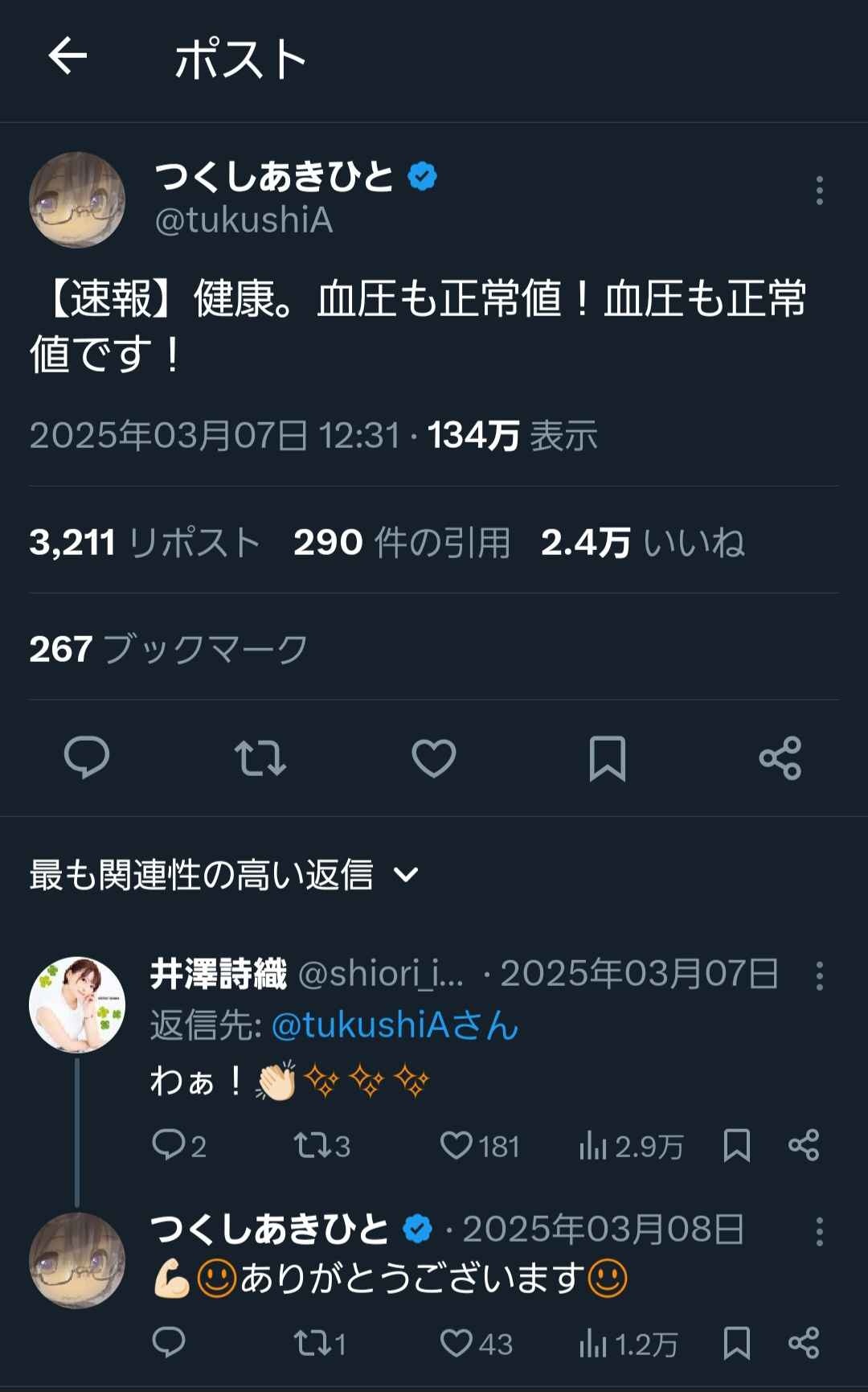Screen dimensions: 868x1392
Task: Bookmark the ありがとうございます reply
Action: [x=736, y=1343]
